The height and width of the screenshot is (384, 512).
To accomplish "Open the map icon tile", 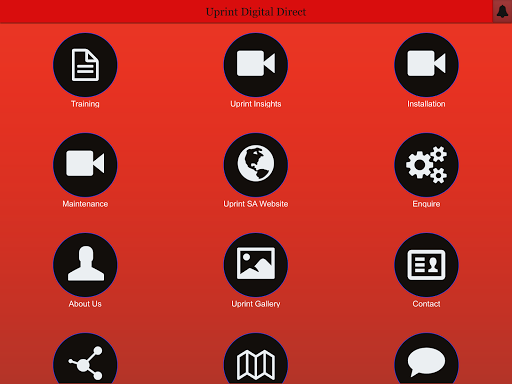I will 256,360.
